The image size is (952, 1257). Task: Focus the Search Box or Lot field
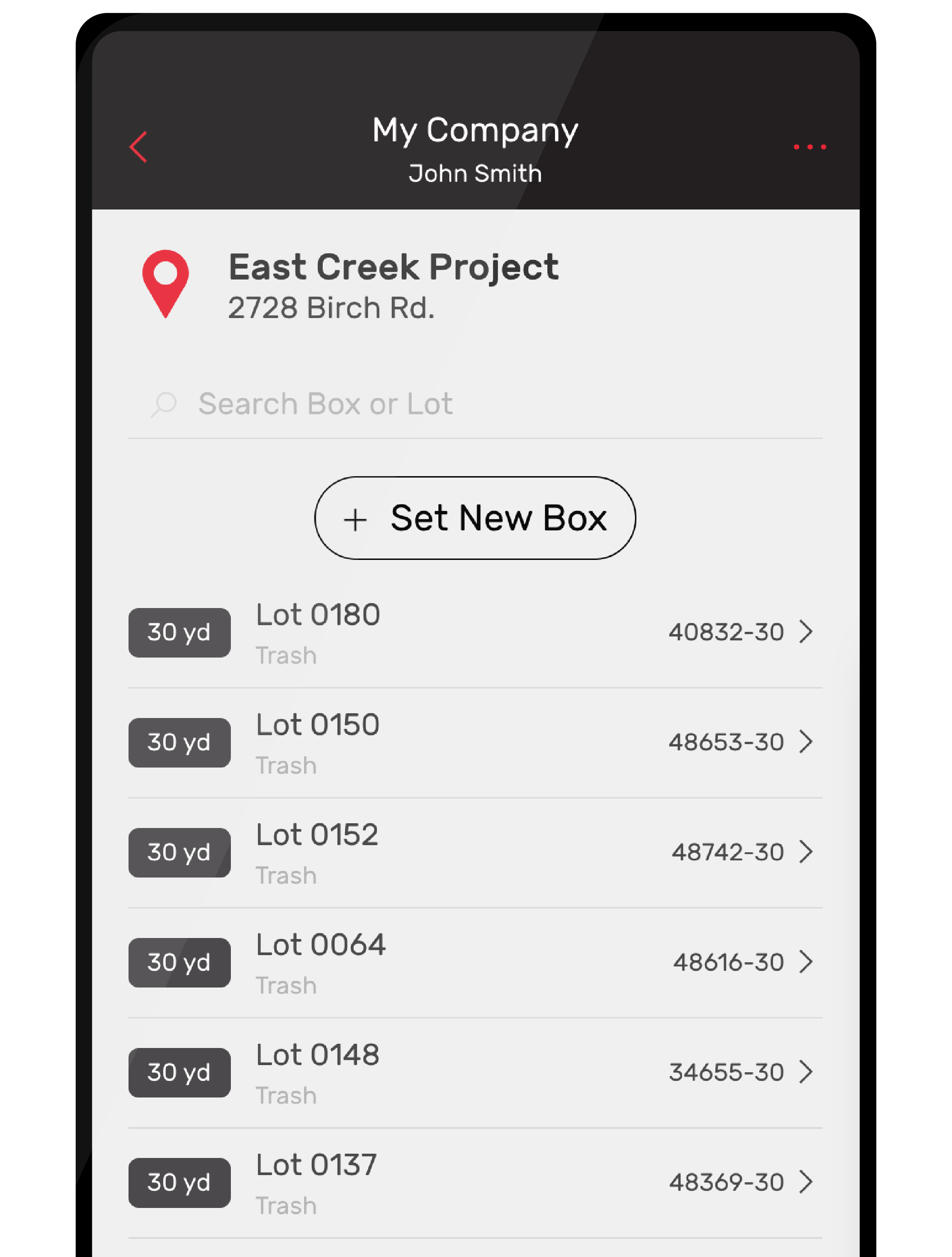475,405
